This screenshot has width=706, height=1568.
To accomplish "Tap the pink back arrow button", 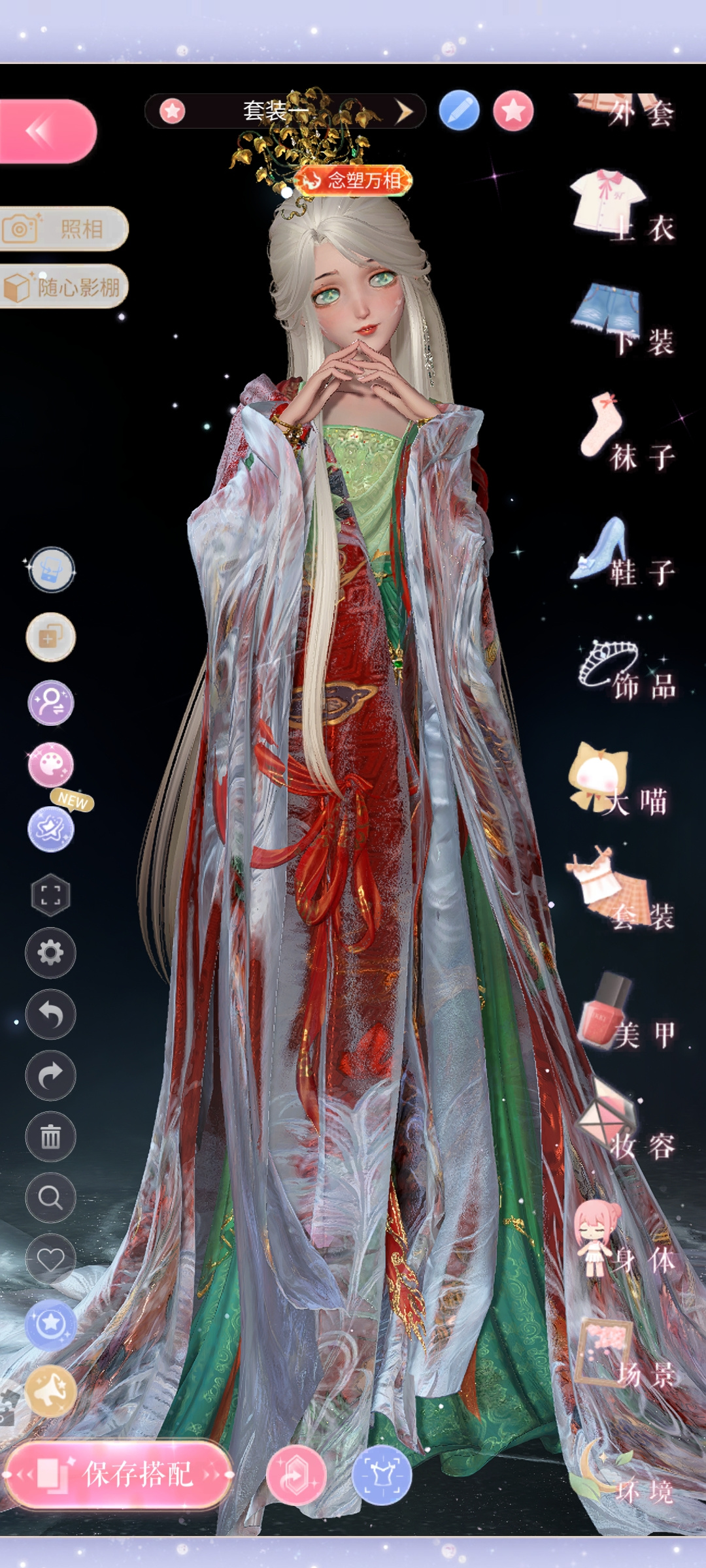I will [x=47, y=131].
